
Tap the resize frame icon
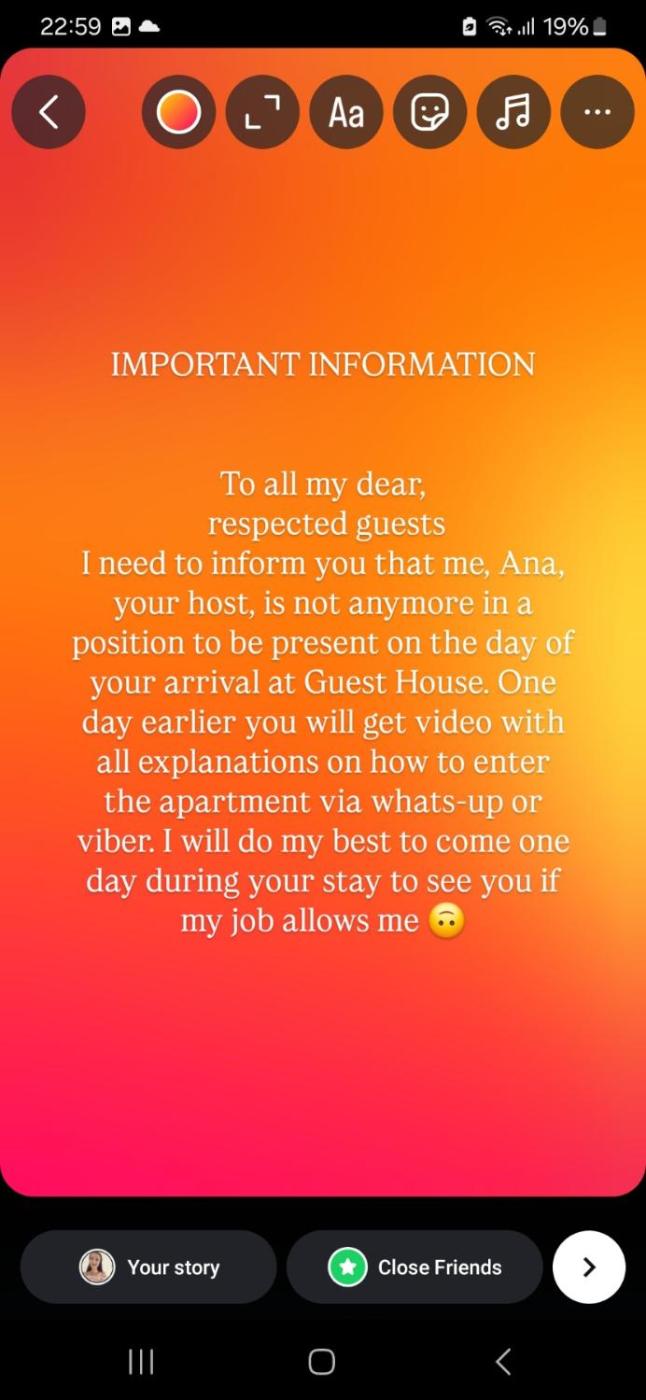(263, 112)
